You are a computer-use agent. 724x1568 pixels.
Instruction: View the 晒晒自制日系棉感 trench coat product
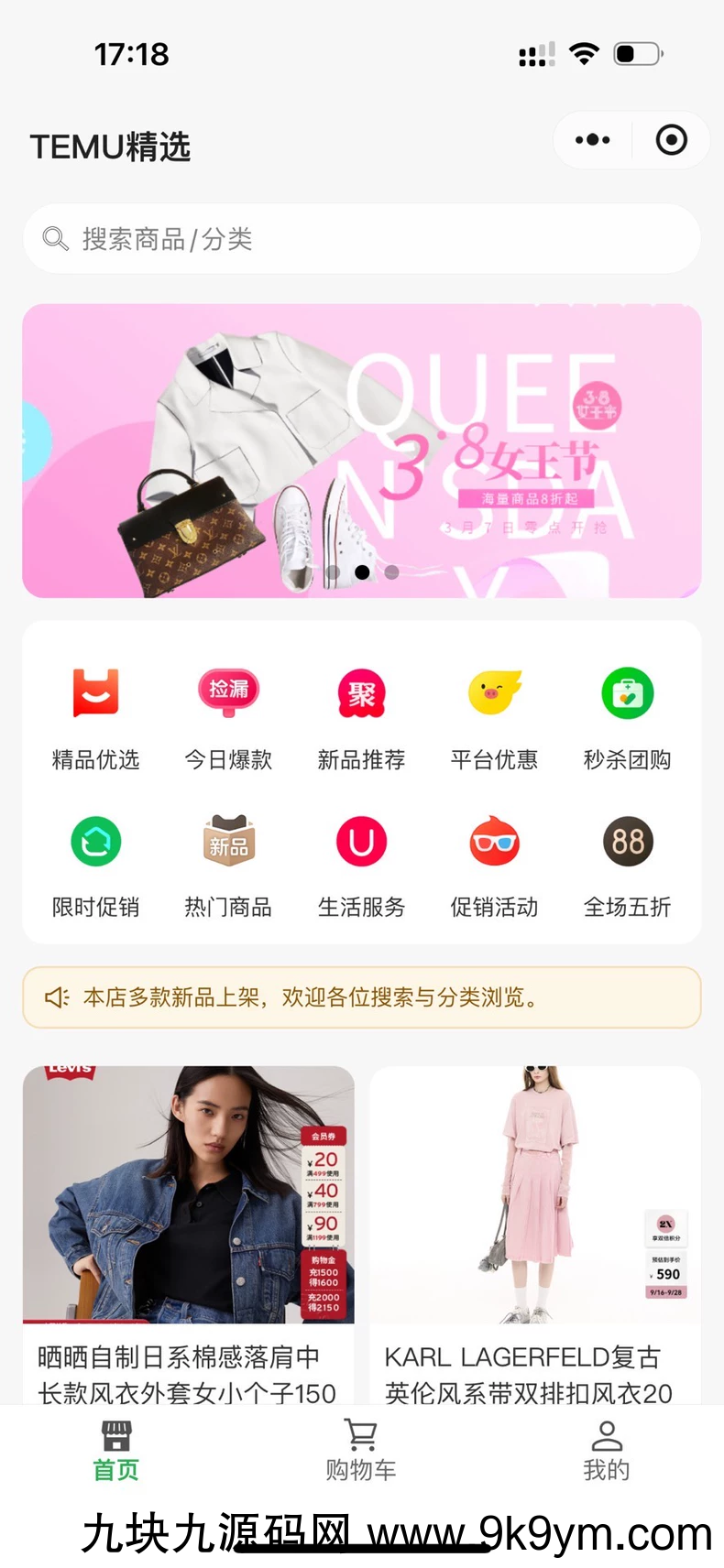point(189,1227)
